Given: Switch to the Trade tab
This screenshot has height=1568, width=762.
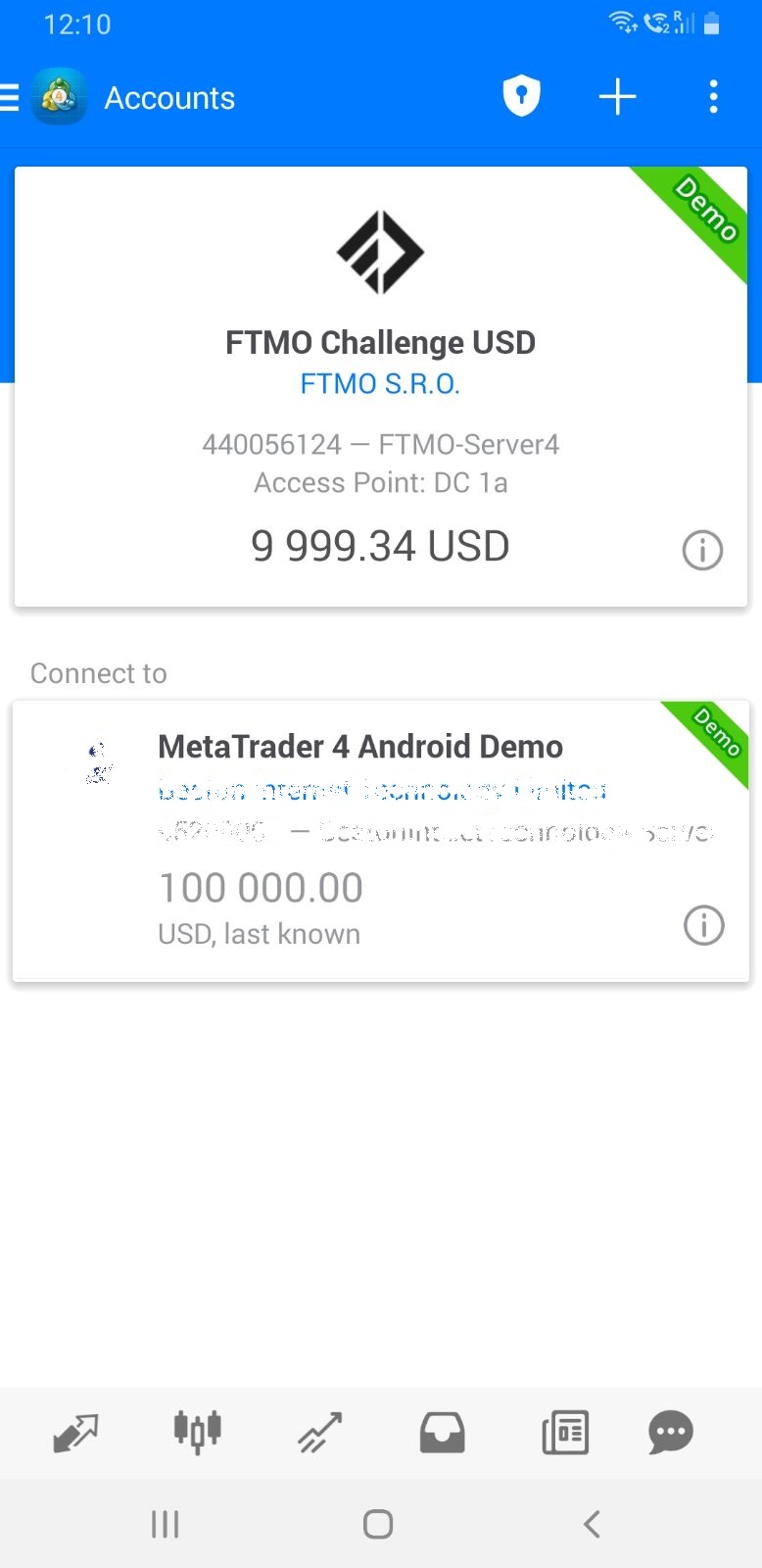Looking at the screenshot, I should (320, 1433).
